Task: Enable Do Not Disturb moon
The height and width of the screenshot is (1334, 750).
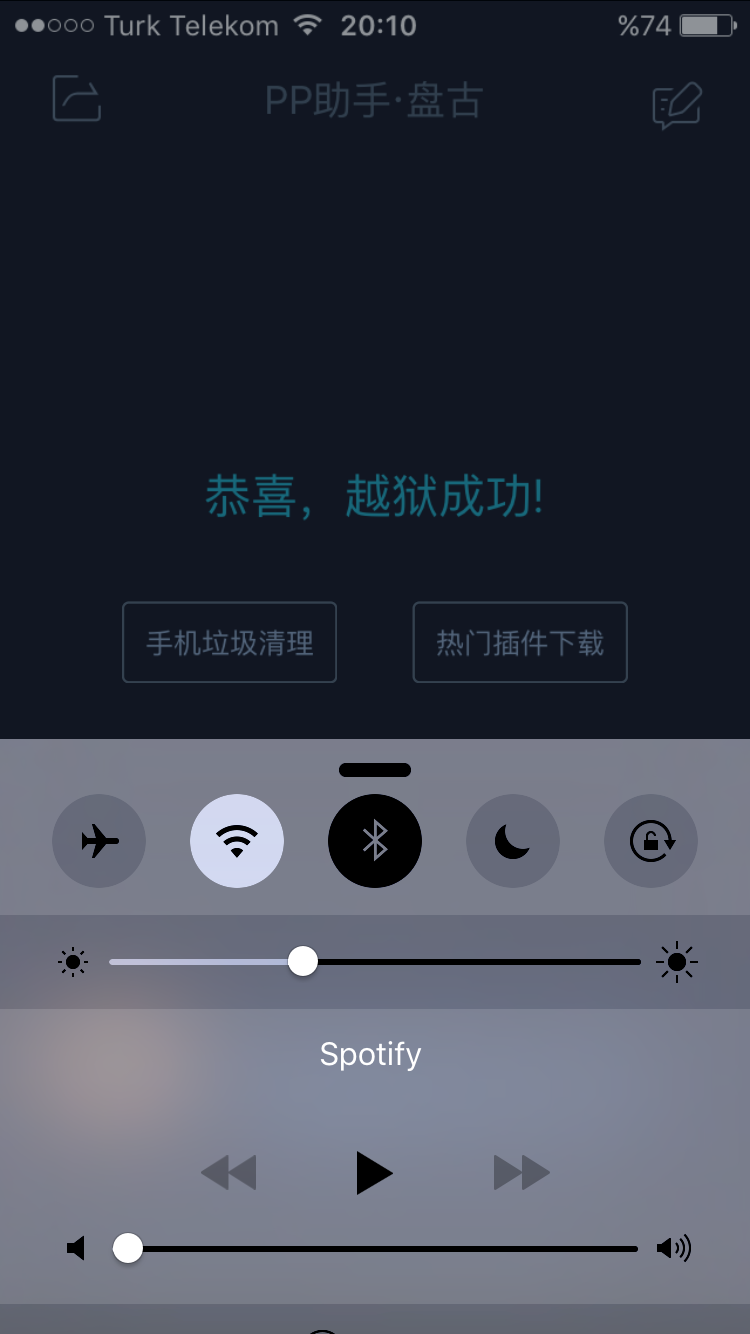Action: [513, 841]
